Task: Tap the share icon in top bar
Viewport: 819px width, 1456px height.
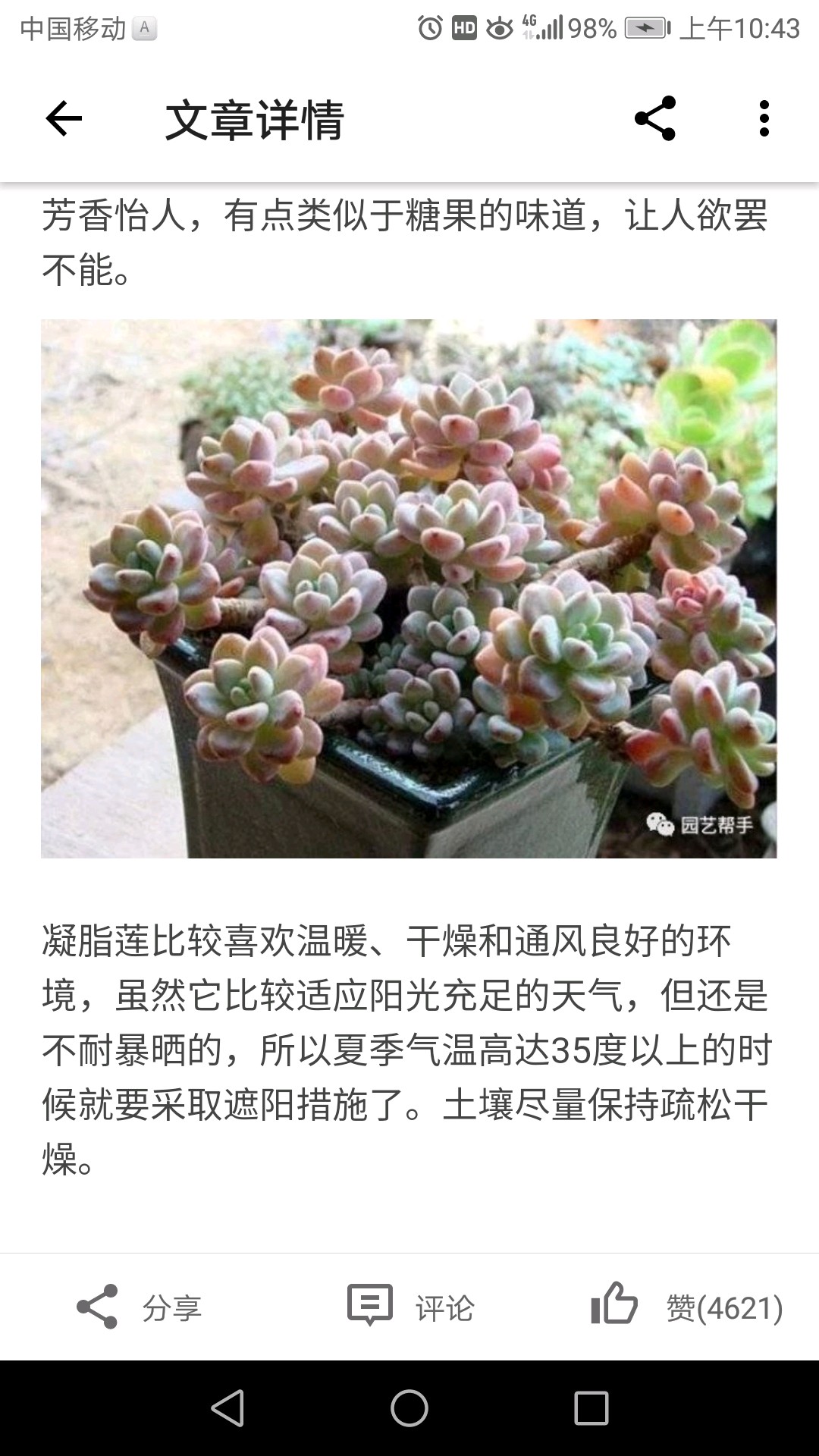Action: point(654,118)
